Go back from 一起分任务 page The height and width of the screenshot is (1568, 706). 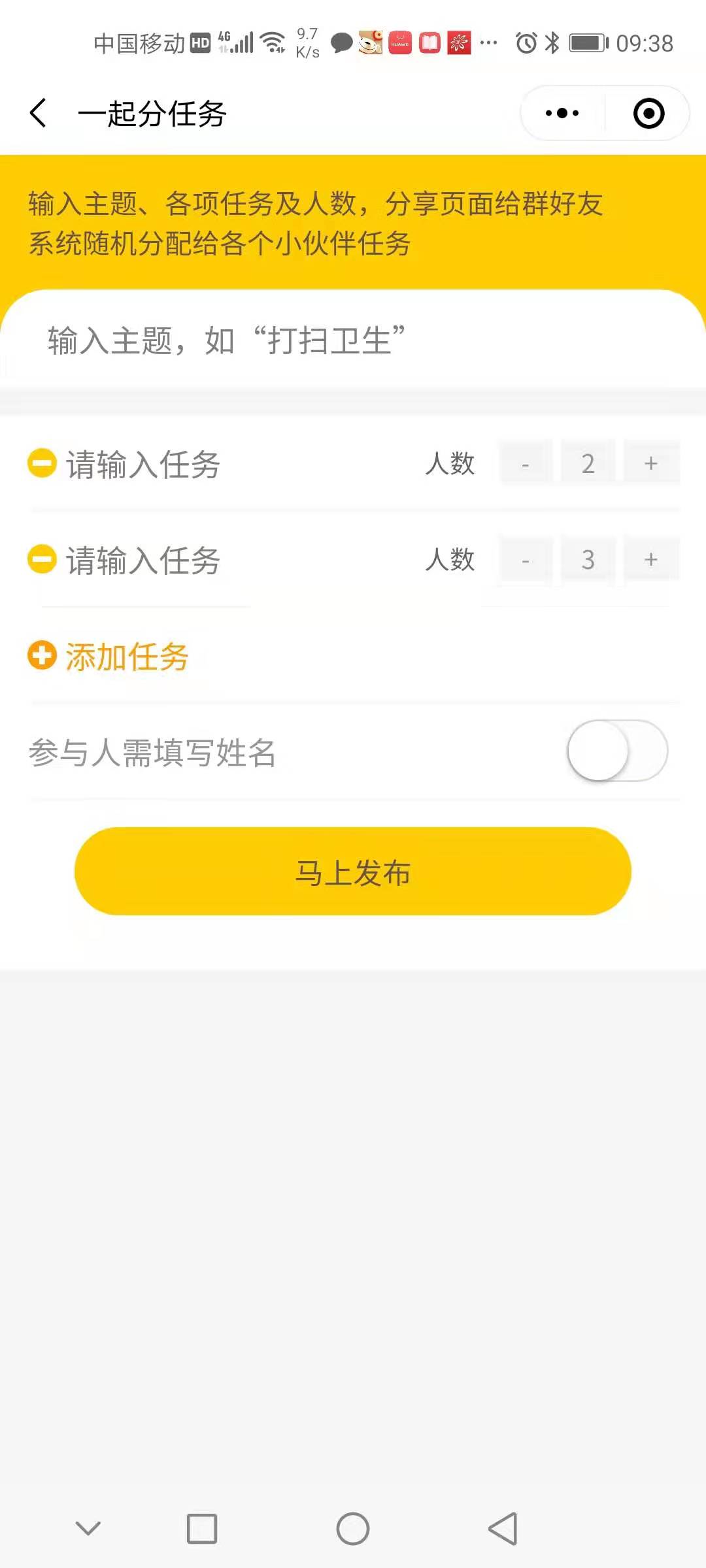pyautogui.click(x=39, y=113)
